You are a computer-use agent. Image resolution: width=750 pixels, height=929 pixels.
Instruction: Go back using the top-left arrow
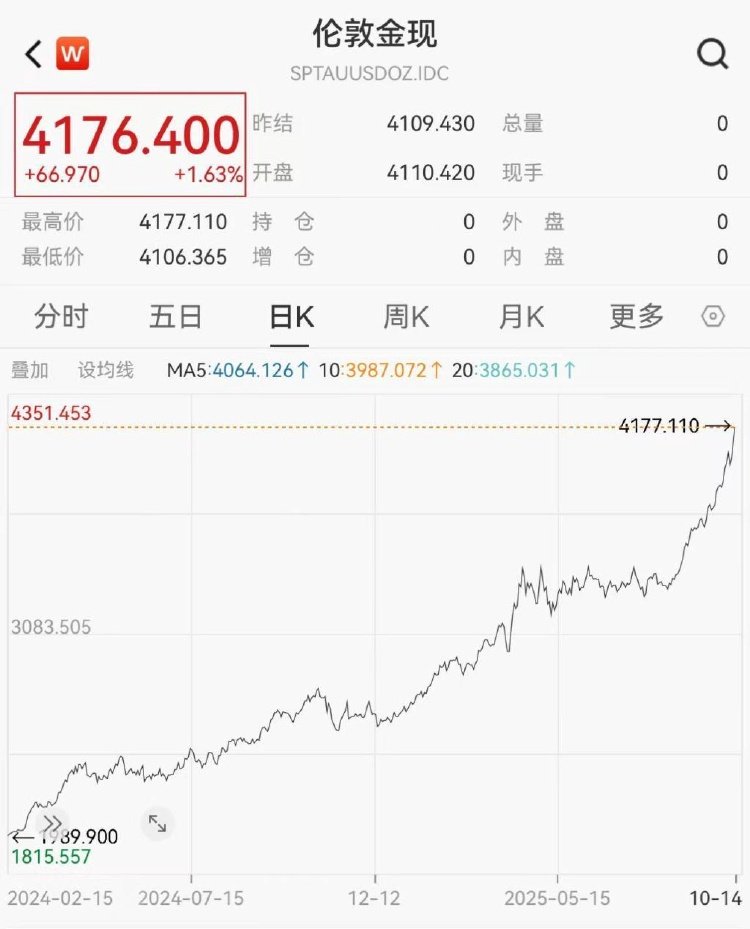tap(34, 54)
